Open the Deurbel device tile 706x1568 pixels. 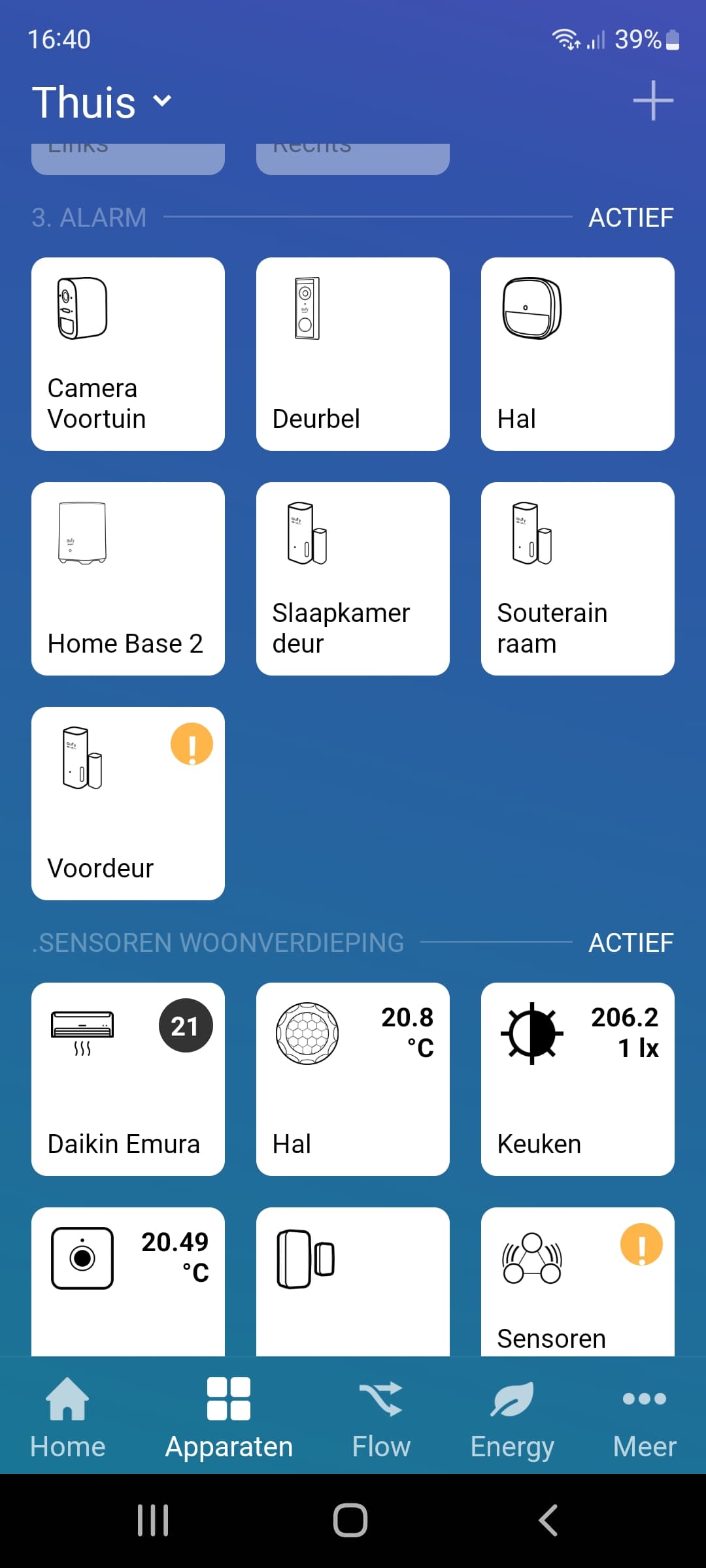(353, 353)
